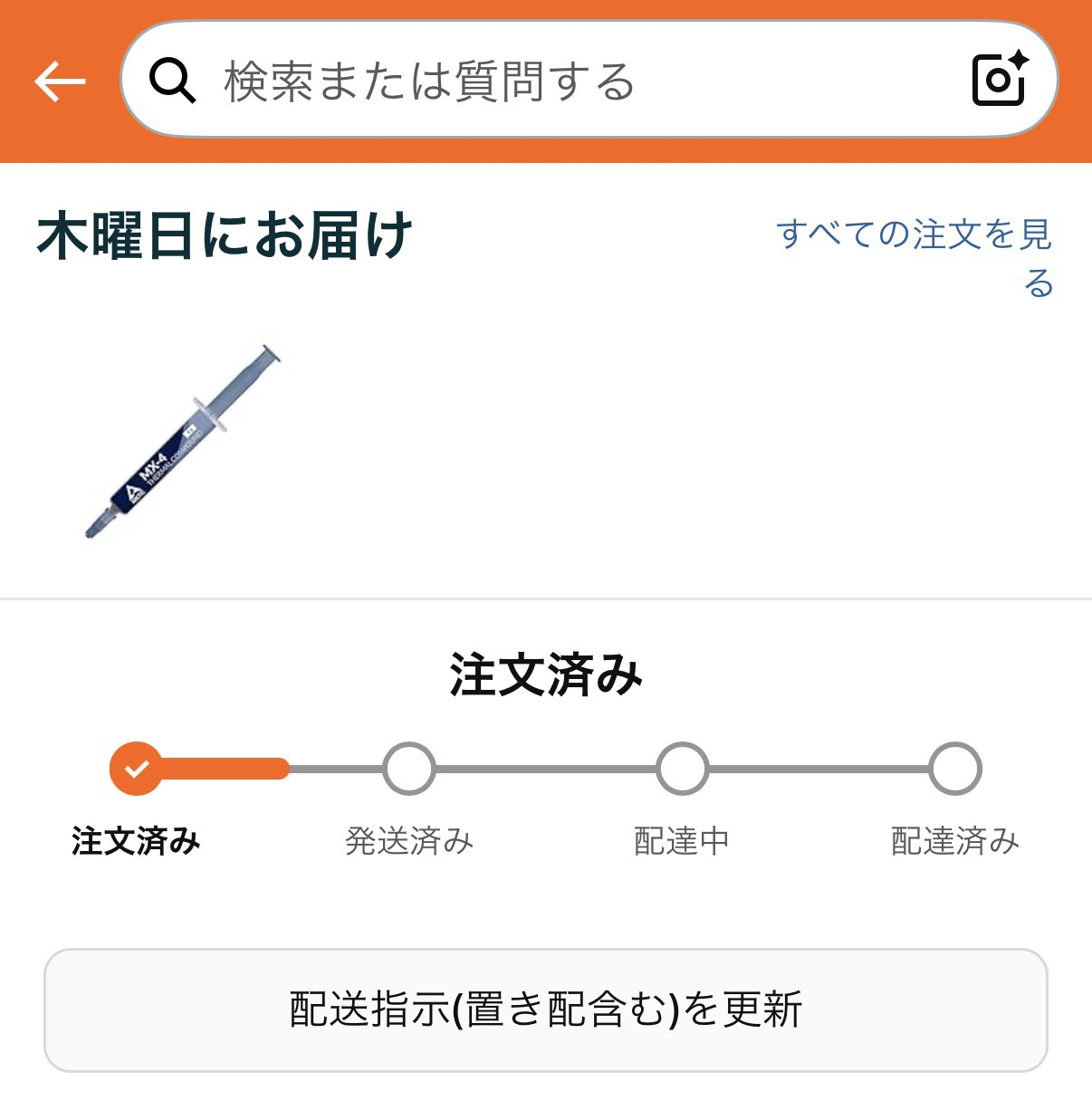The height and width of the screenshot is (1110, 1092).
Task: Open the MX-4 thermal paste product image
Action: coord(182,441)
